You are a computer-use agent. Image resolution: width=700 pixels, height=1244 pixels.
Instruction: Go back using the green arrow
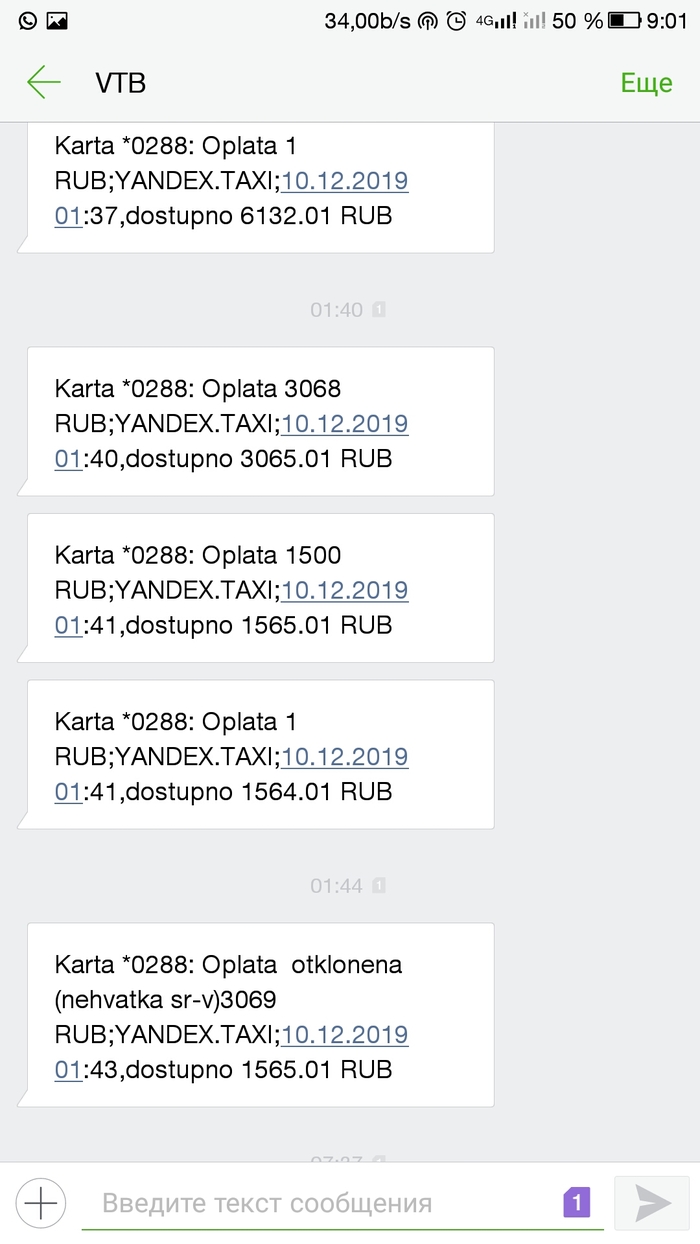click(x=44, y=82)
